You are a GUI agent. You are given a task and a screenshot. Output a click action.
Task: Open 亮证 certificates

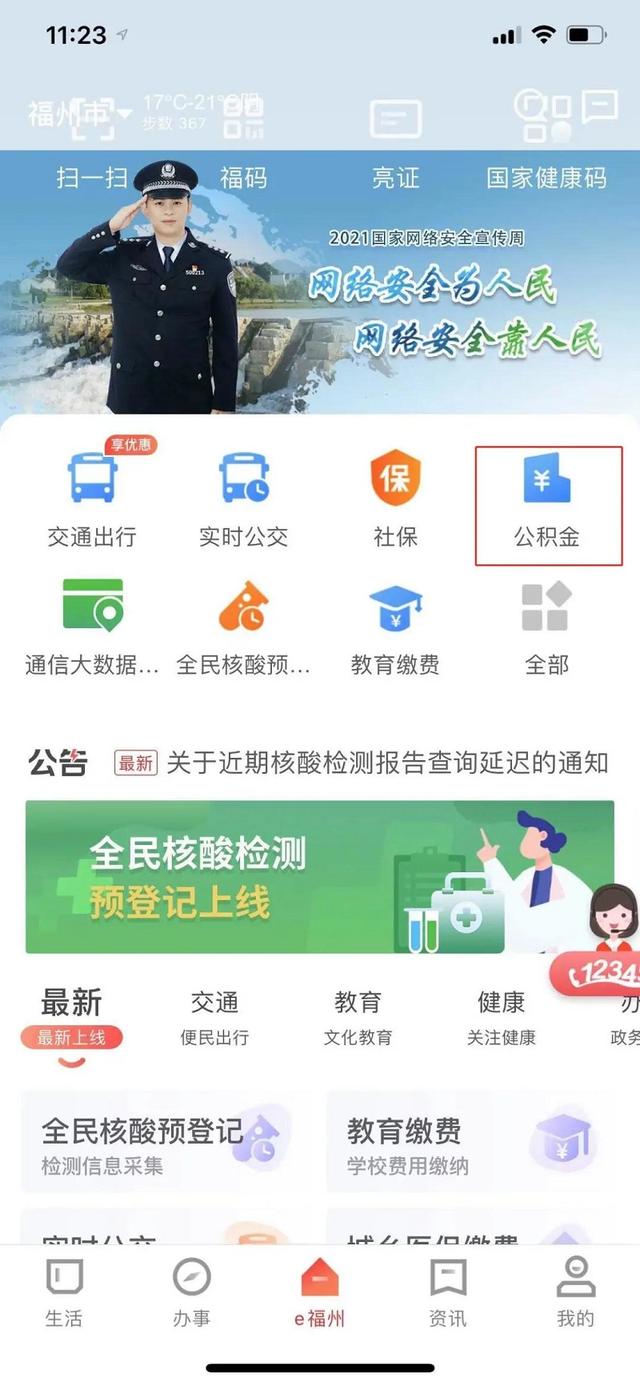pos(395,178)
